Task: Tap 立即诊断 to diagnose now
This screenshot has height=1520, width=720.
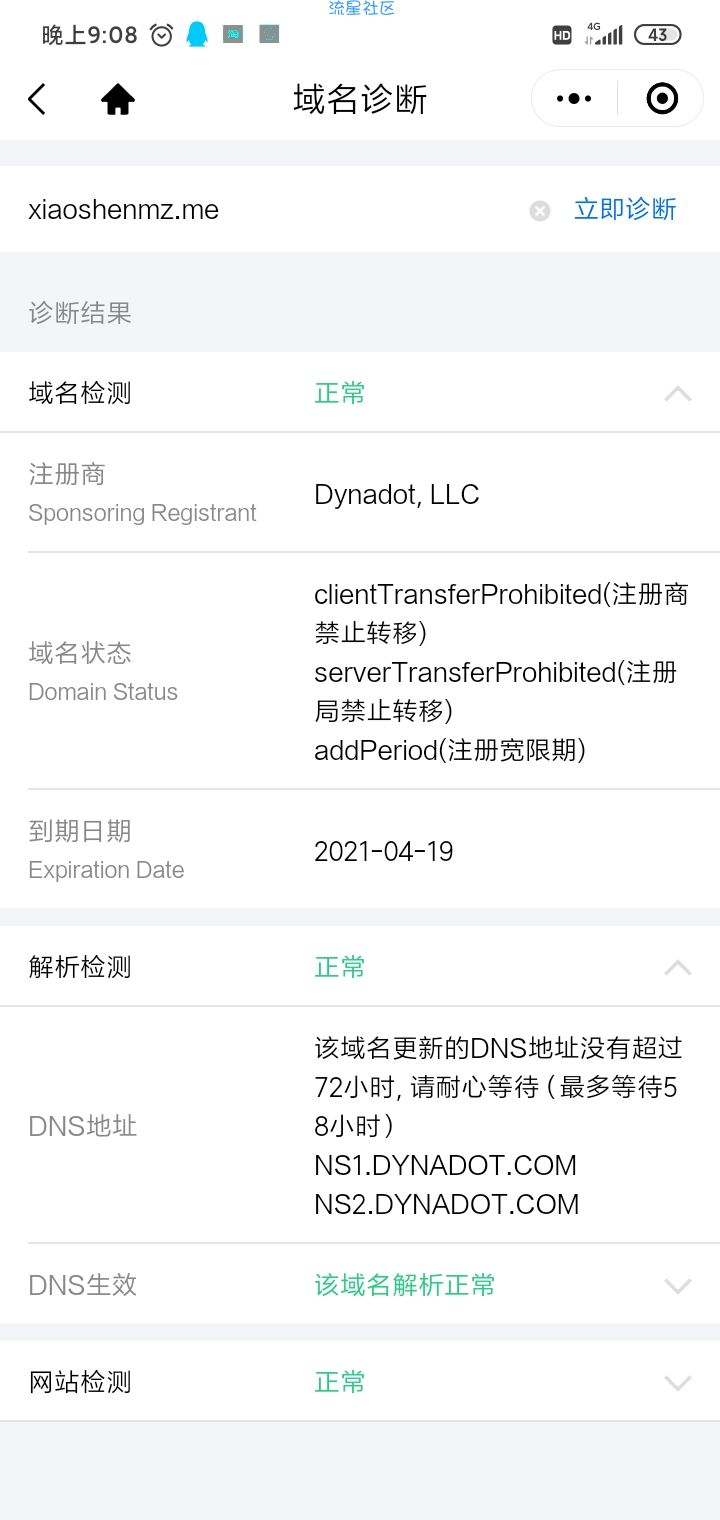Action: 625,209
